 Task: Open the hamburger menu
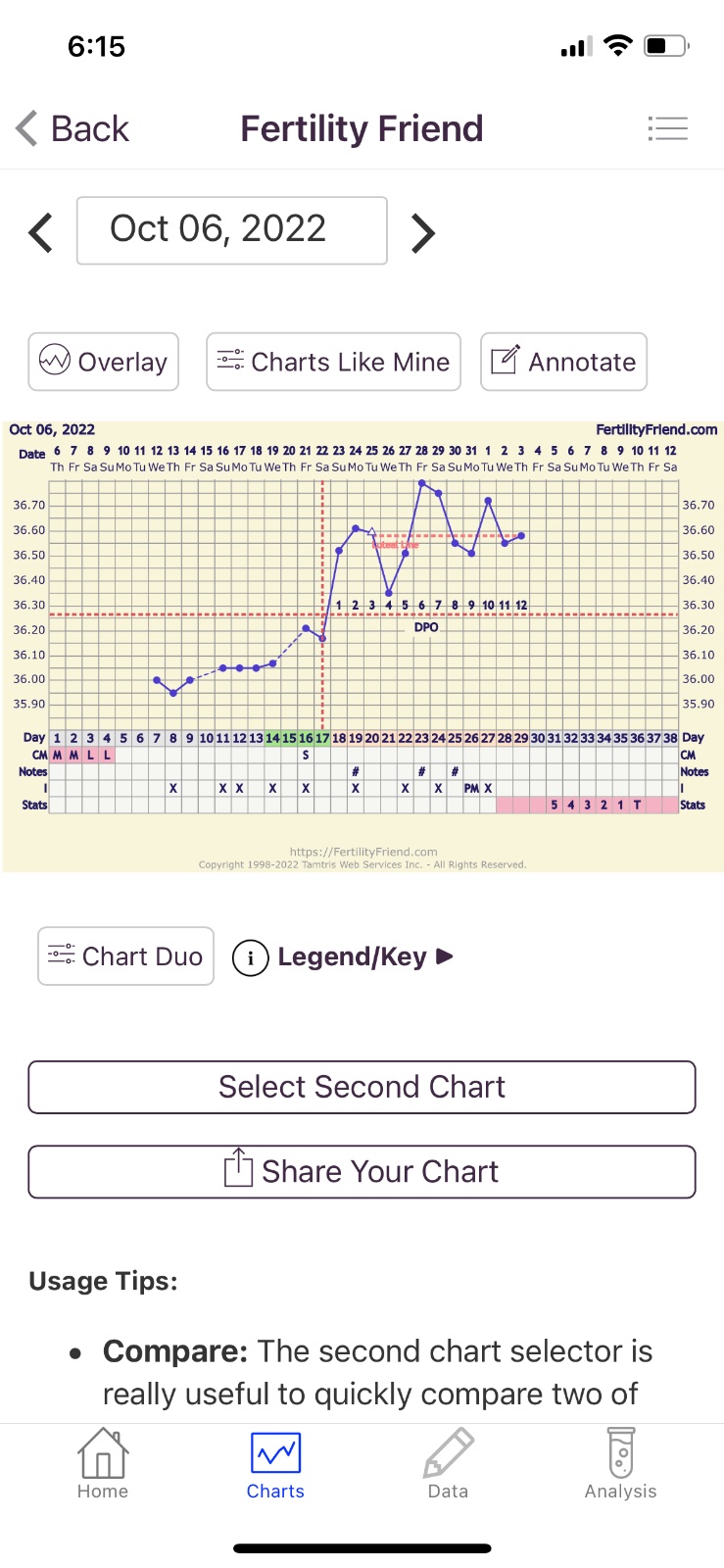pyautogui.click(x=668, y=128)
